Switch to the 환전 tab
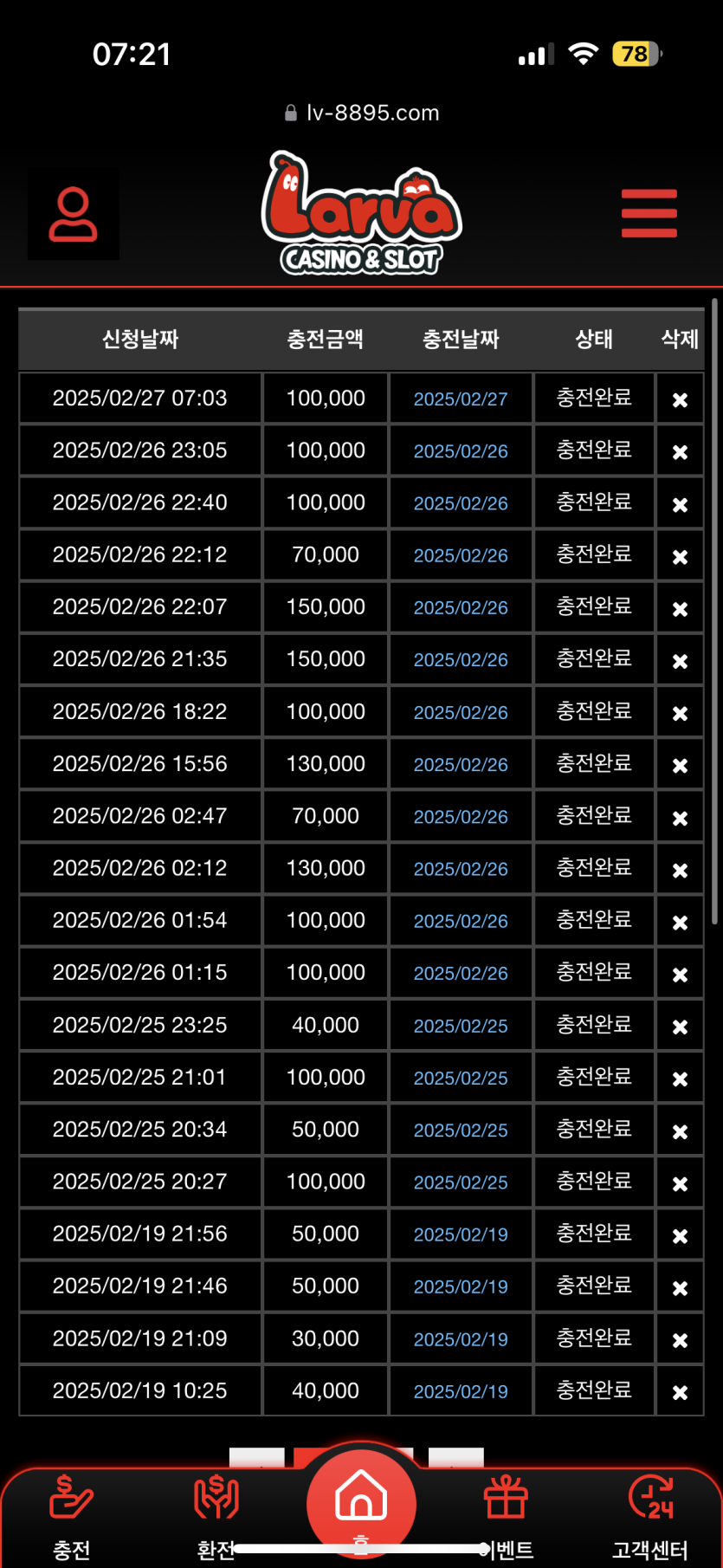The image size is (723, 1568). pyautogui.click(x=216, y=1516)
